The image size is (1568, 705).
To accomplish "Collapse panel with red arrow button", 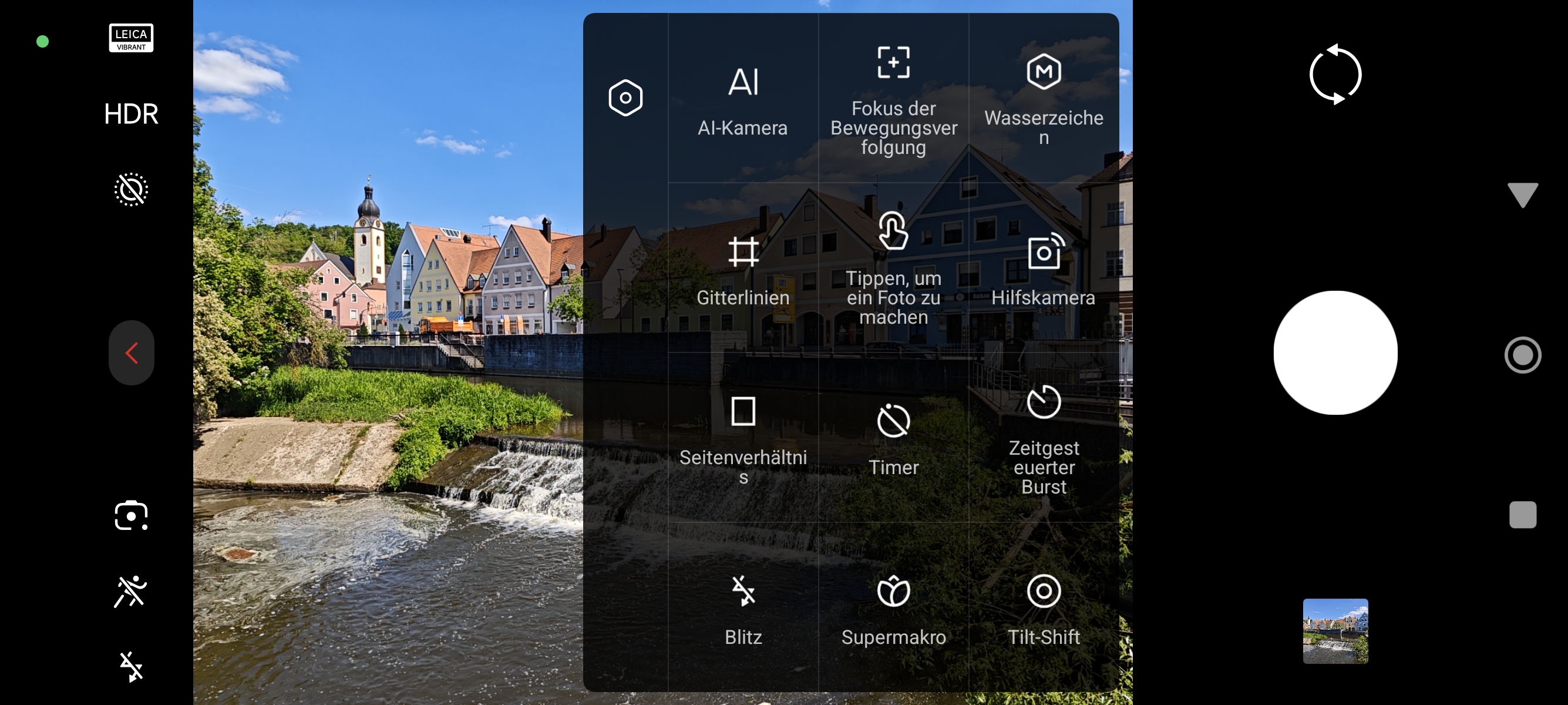I will point(131,352).
